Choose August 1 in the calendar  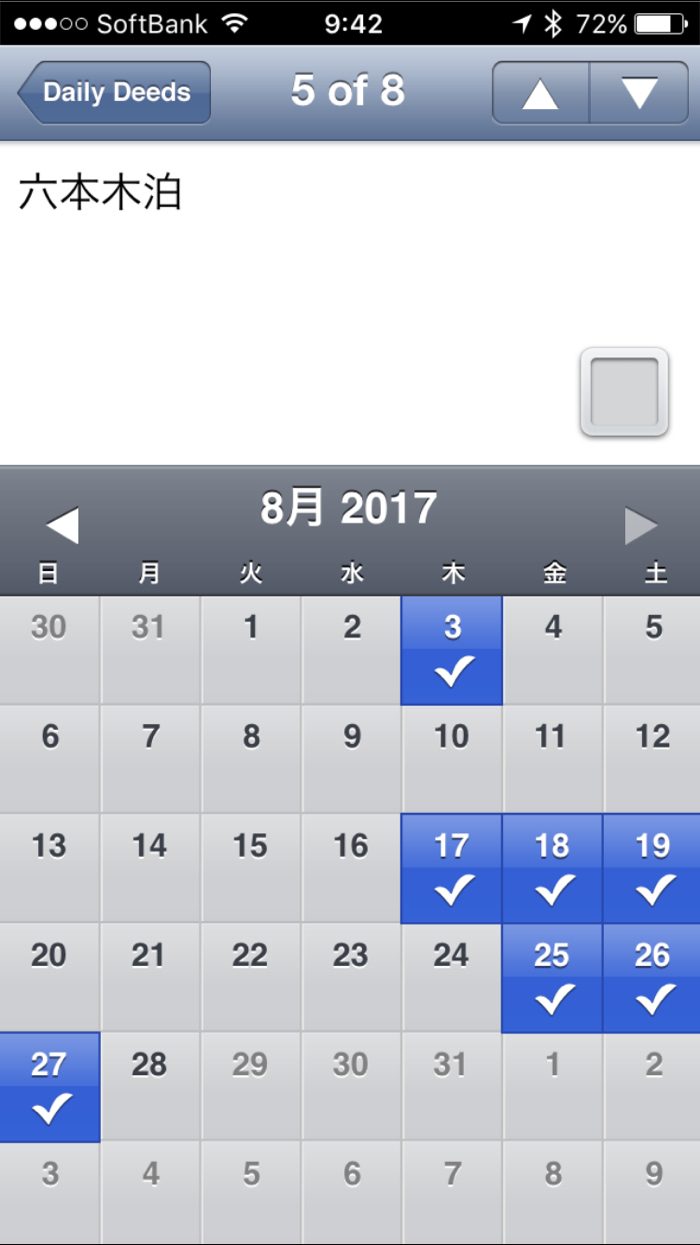[x=251, y=650]
